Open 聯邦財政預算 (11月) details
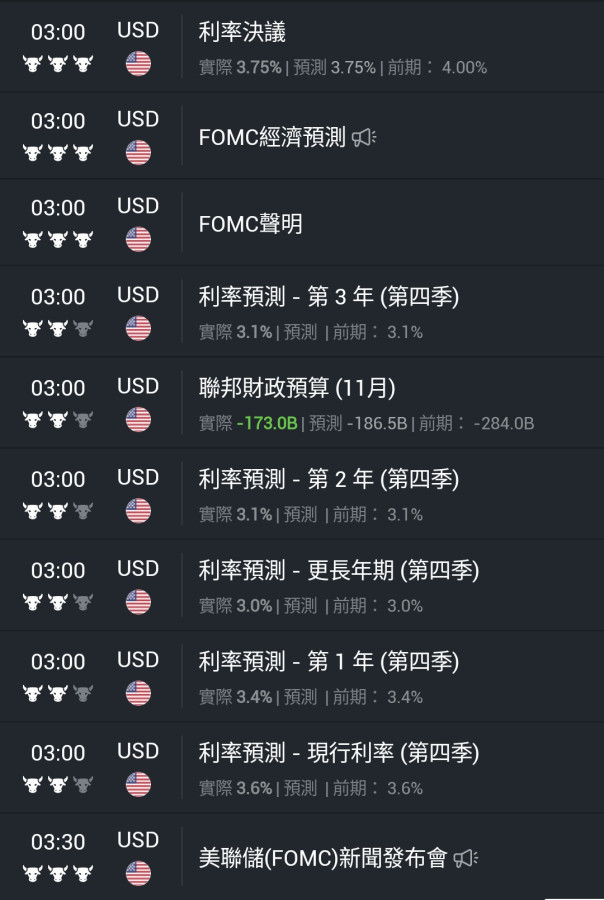Viewport: 604px width, 900px height. [297, 388]
